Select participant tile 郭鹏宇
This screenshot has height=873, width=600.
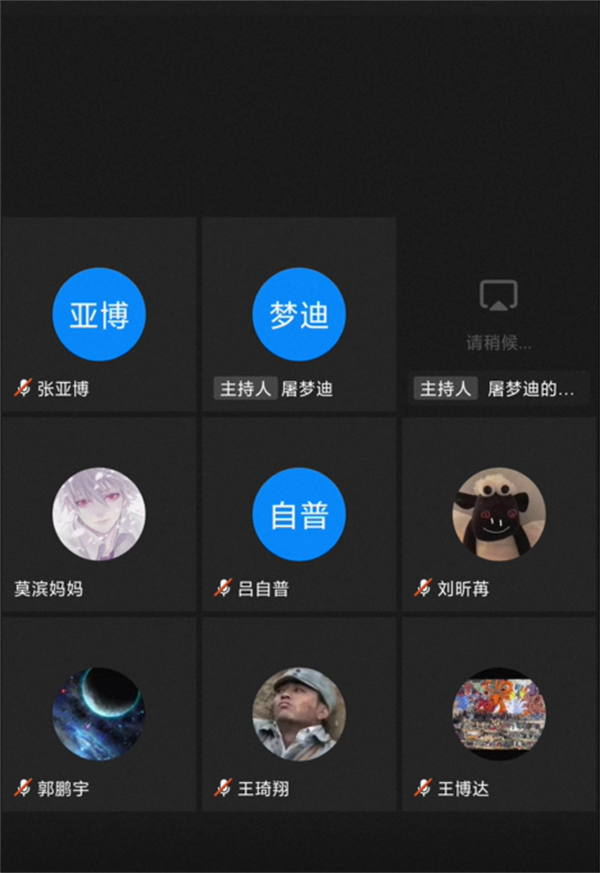[x=99, y=714]
